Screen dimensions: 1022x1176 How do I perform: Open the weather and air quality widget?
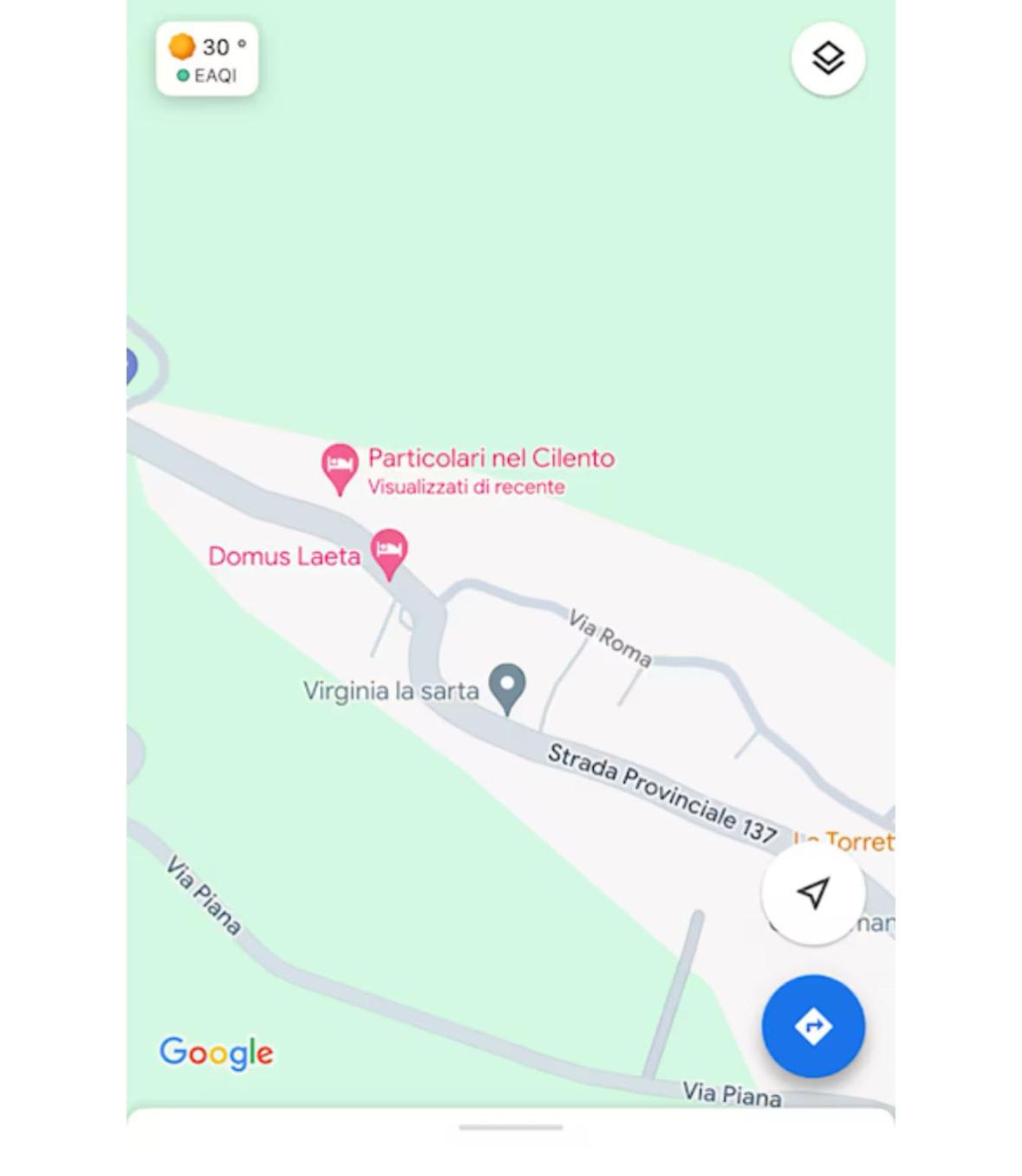(x=207, y=58)
